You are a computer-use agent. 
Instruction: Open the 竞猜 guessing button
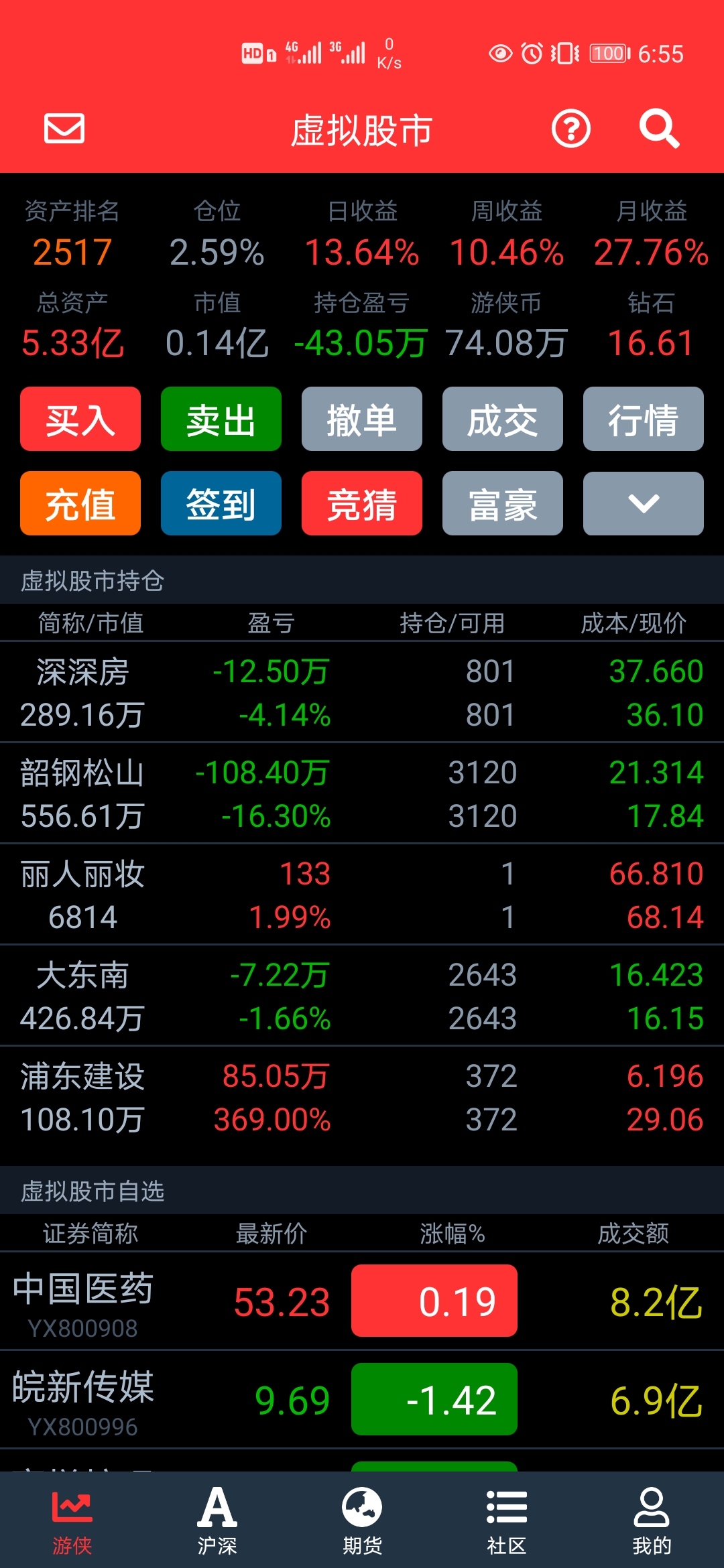click(x=362, y=503)
